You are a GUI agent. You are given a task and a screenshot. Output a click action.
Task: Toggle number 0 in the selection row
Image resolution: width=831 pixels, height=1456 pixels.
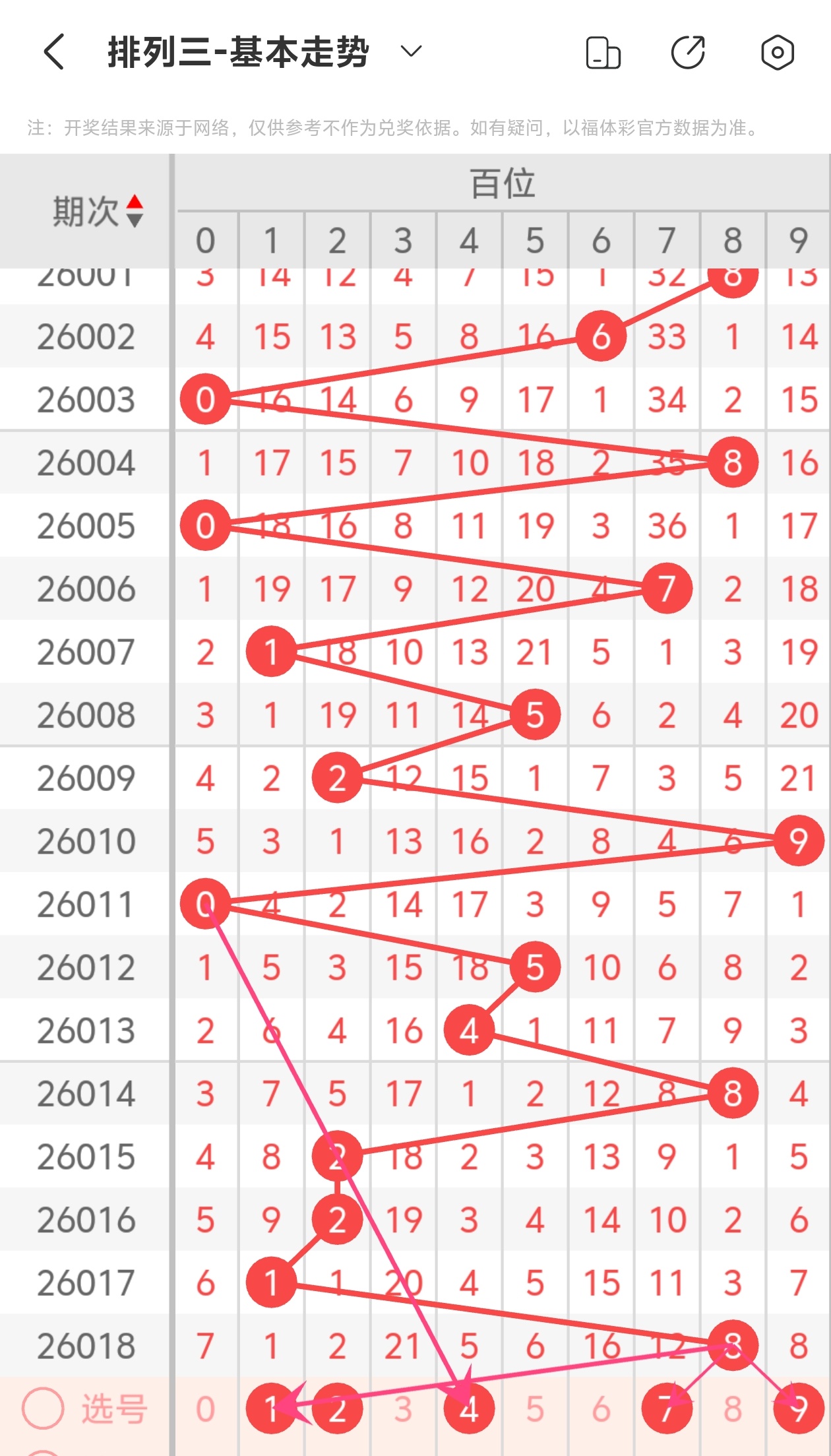point(205,1409)
